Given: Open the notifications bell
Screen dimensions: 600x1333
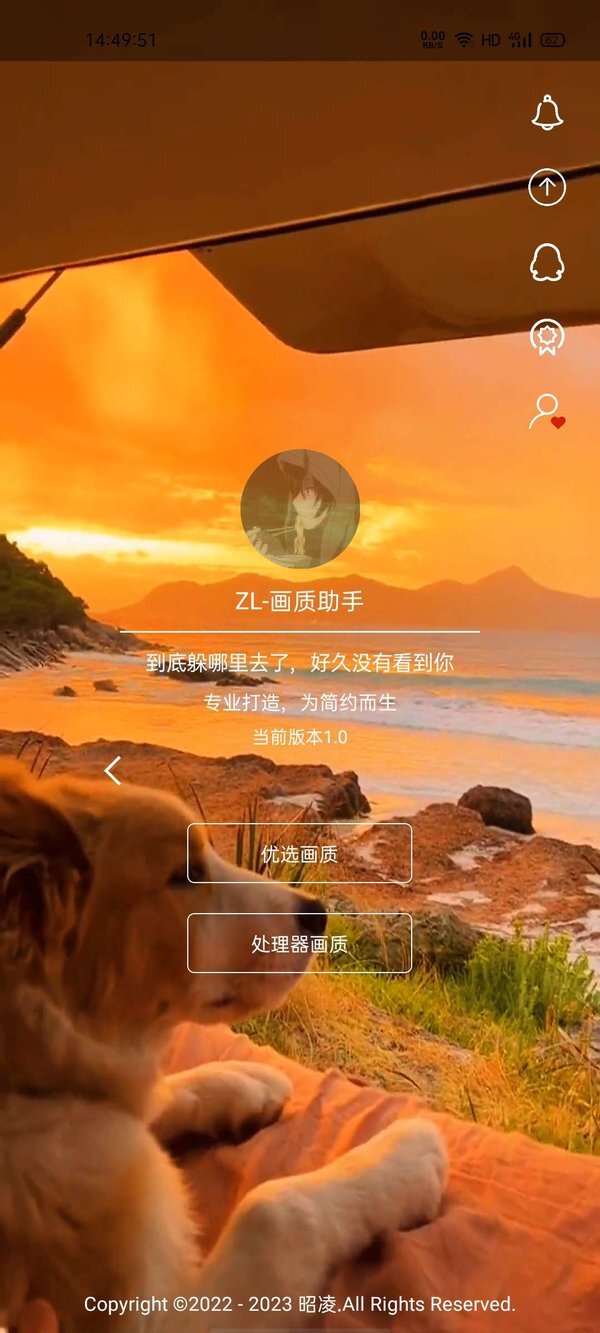Looking at the screenshot, I should coord(547,113).
